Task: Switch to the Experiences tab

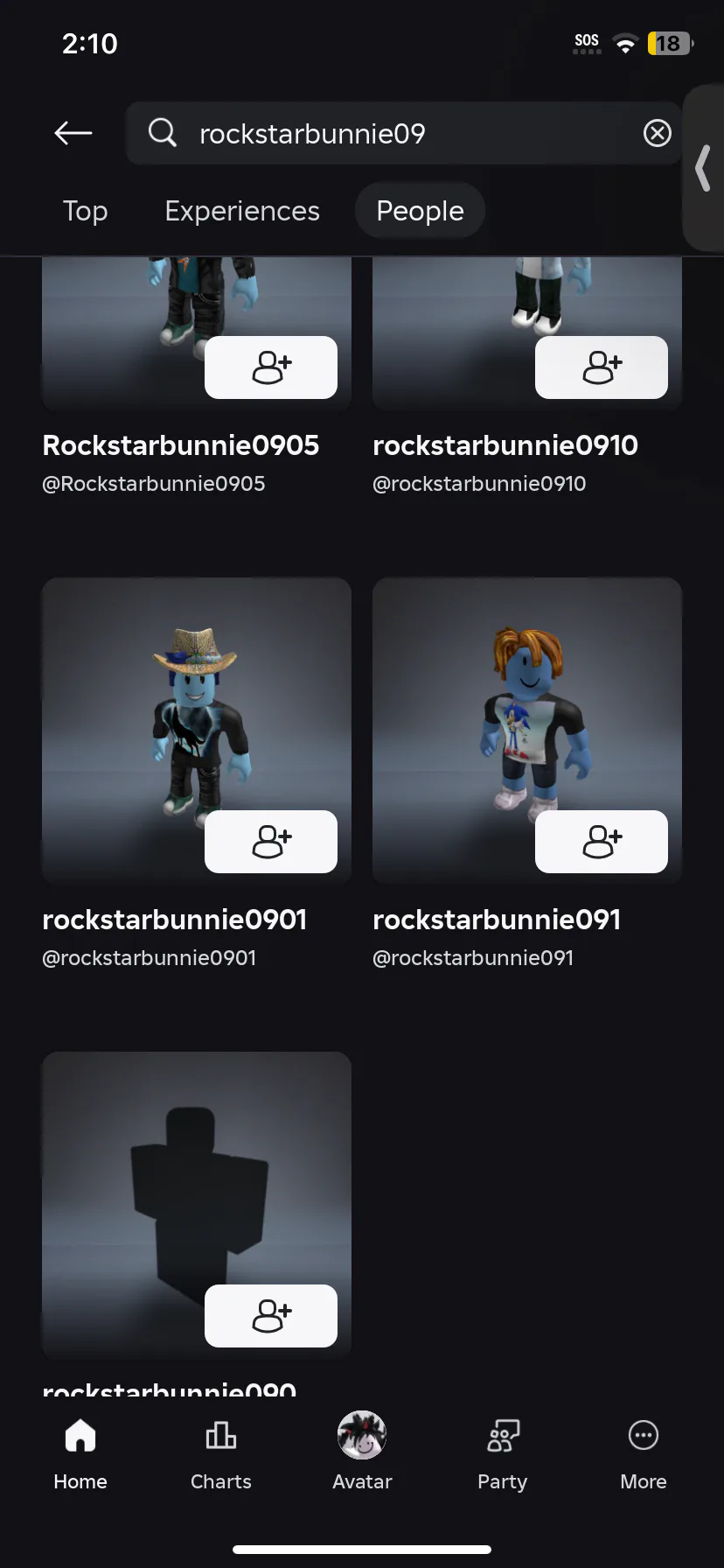Action: (x=242, y=211)
